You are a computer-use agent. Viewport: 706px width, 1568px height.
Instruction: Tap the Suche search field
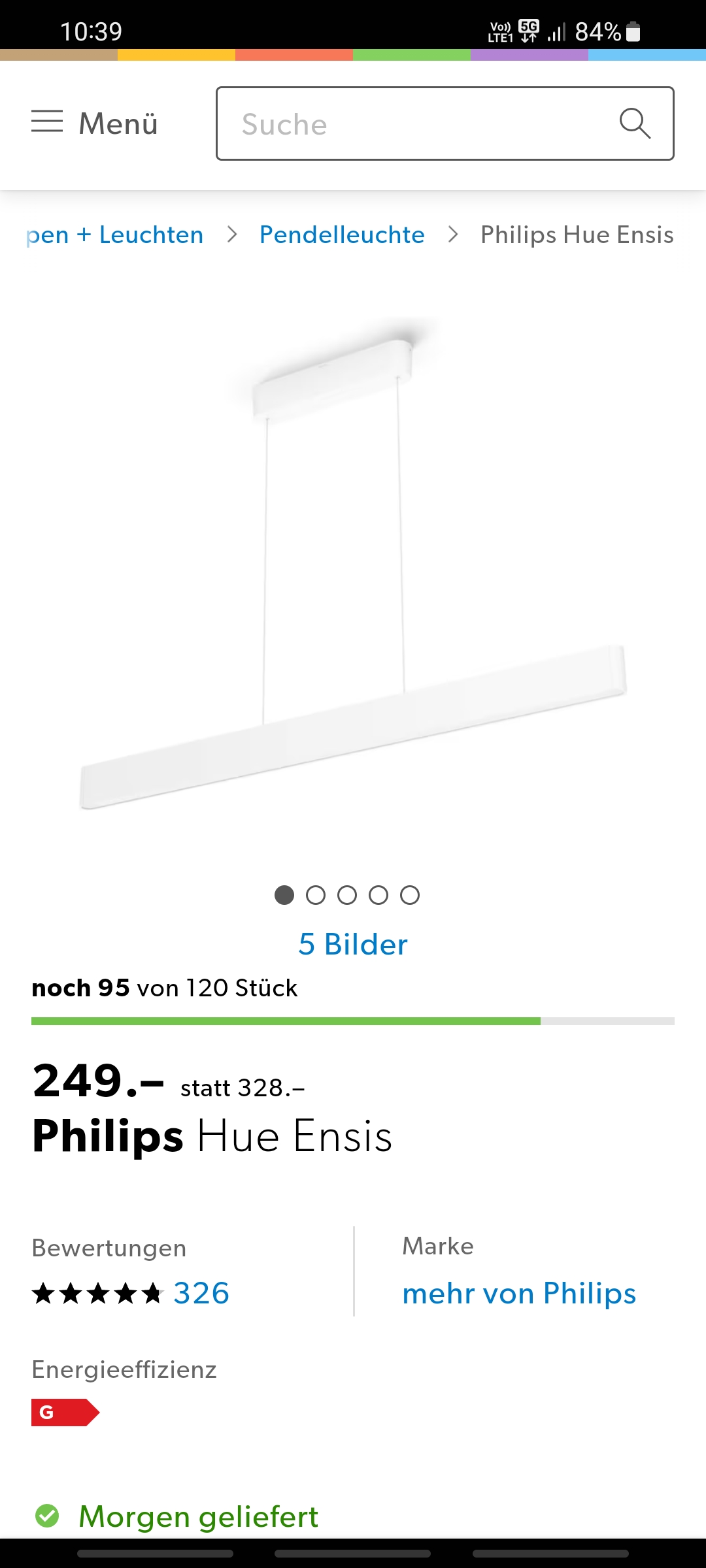pos(418,123)
